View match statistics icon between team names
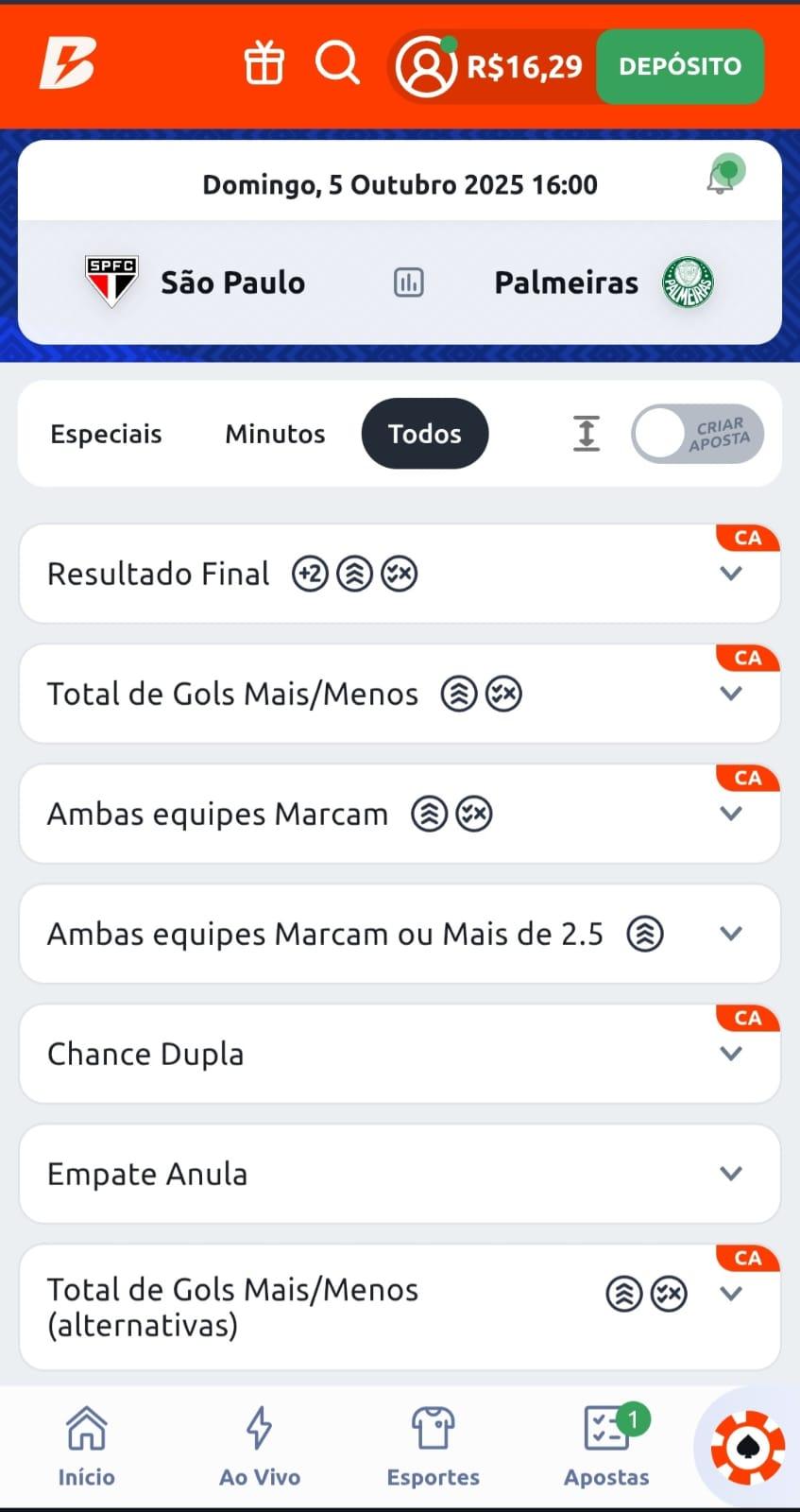This screenshot has height=1512, width=800. (x=407, y=281)
